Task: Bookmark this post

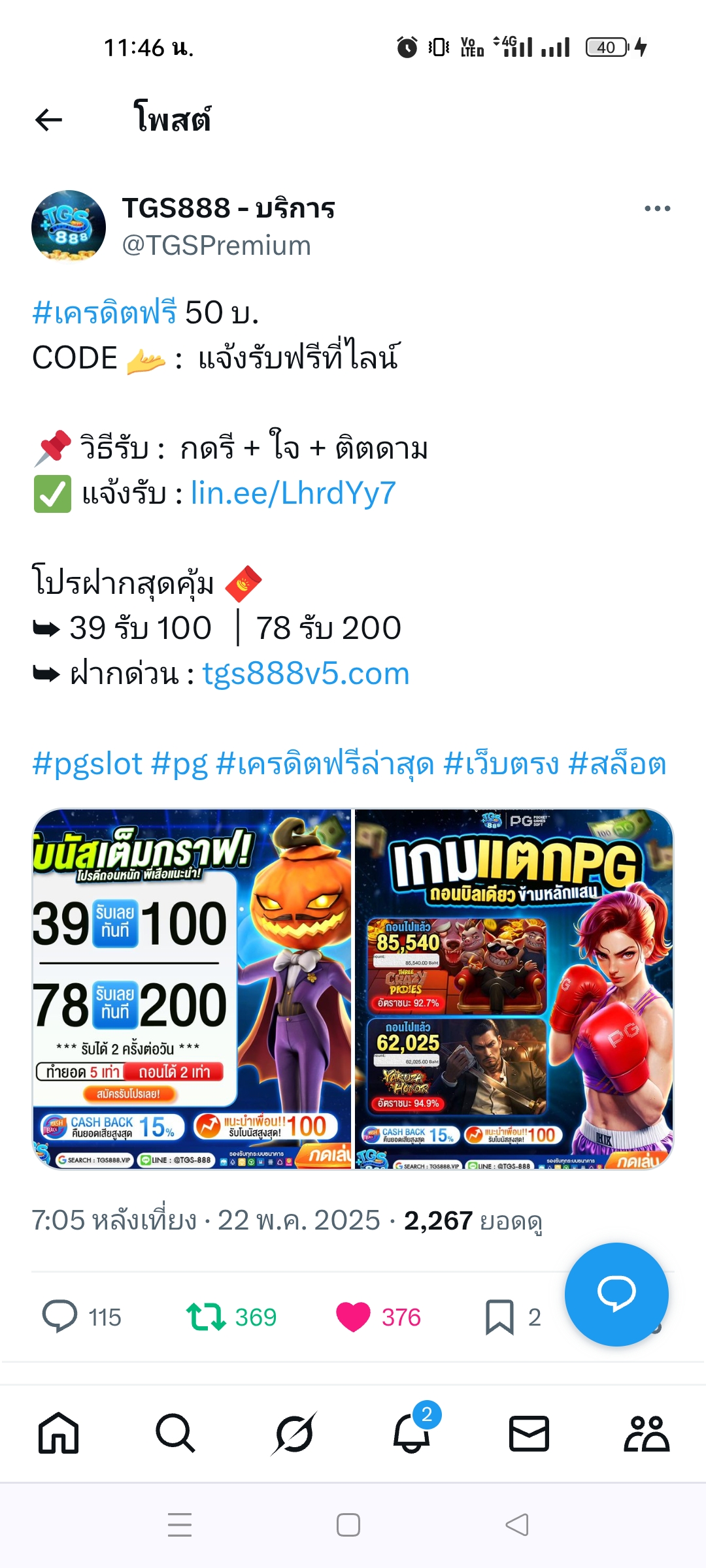Action: (499, 1316)
